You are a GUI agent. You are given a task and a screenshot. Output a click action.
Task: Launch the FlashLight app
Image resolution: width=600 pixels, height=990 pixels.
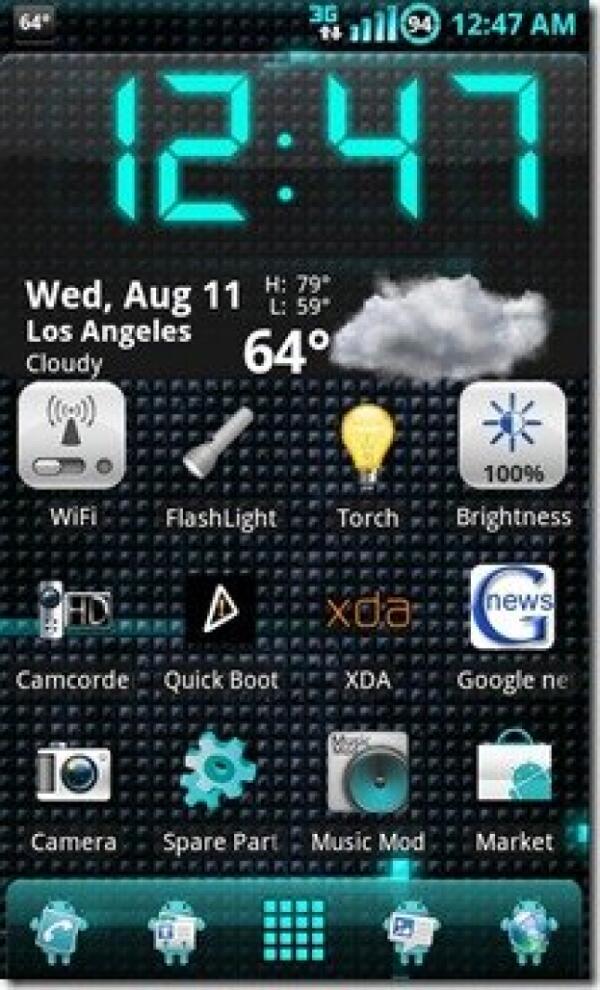tap(219, 443)
